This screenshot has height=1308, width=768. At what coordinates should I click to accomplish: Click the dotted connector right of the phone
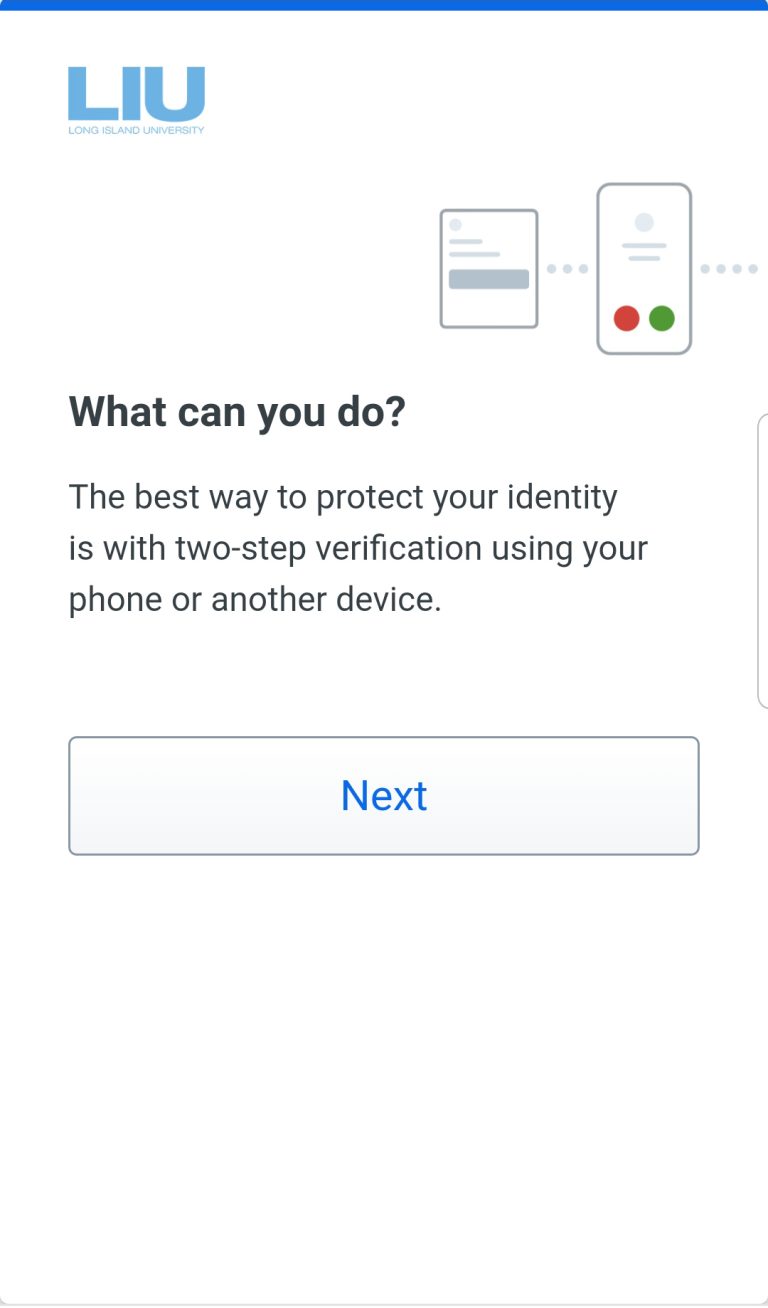tap(729, 268)
